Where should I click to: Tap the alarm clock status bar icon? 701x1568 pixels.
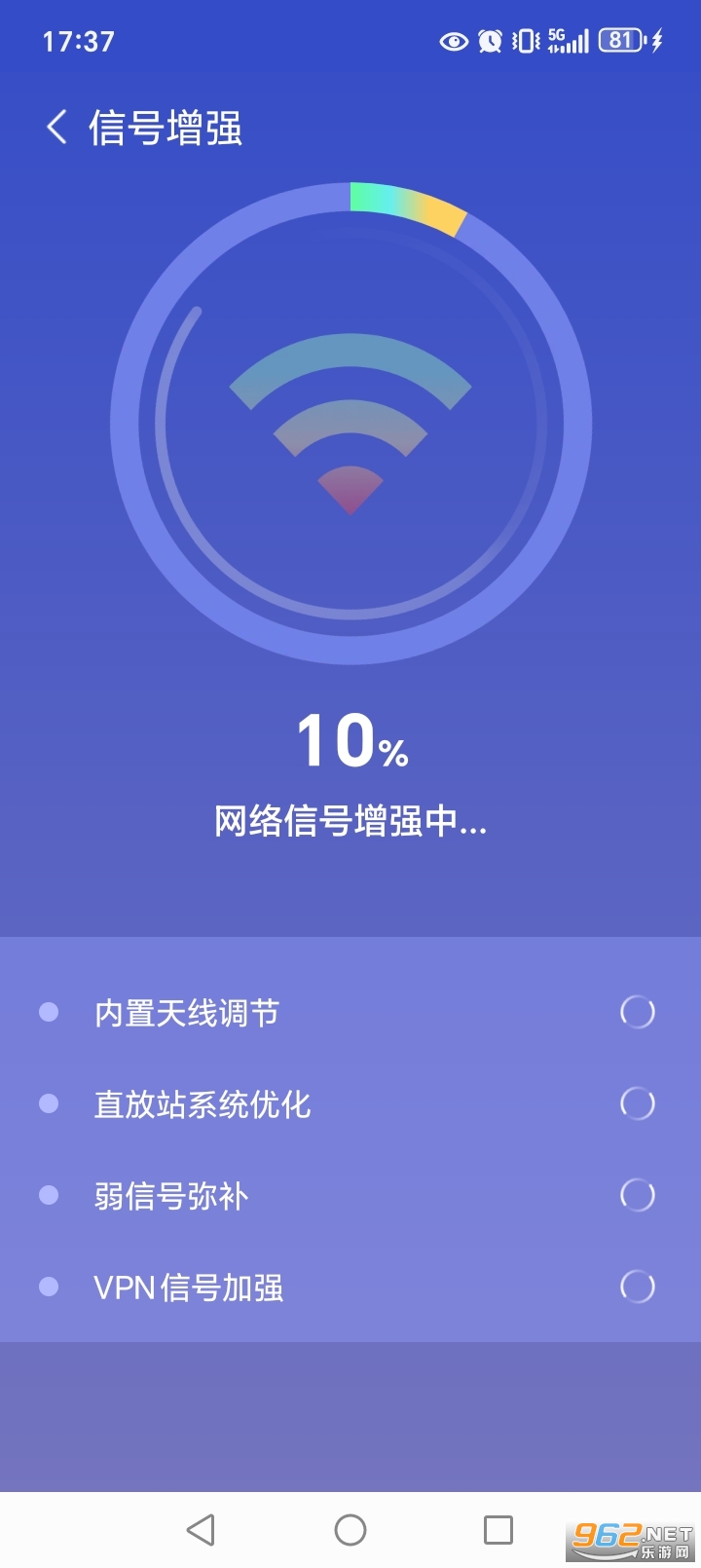point(490,41)
